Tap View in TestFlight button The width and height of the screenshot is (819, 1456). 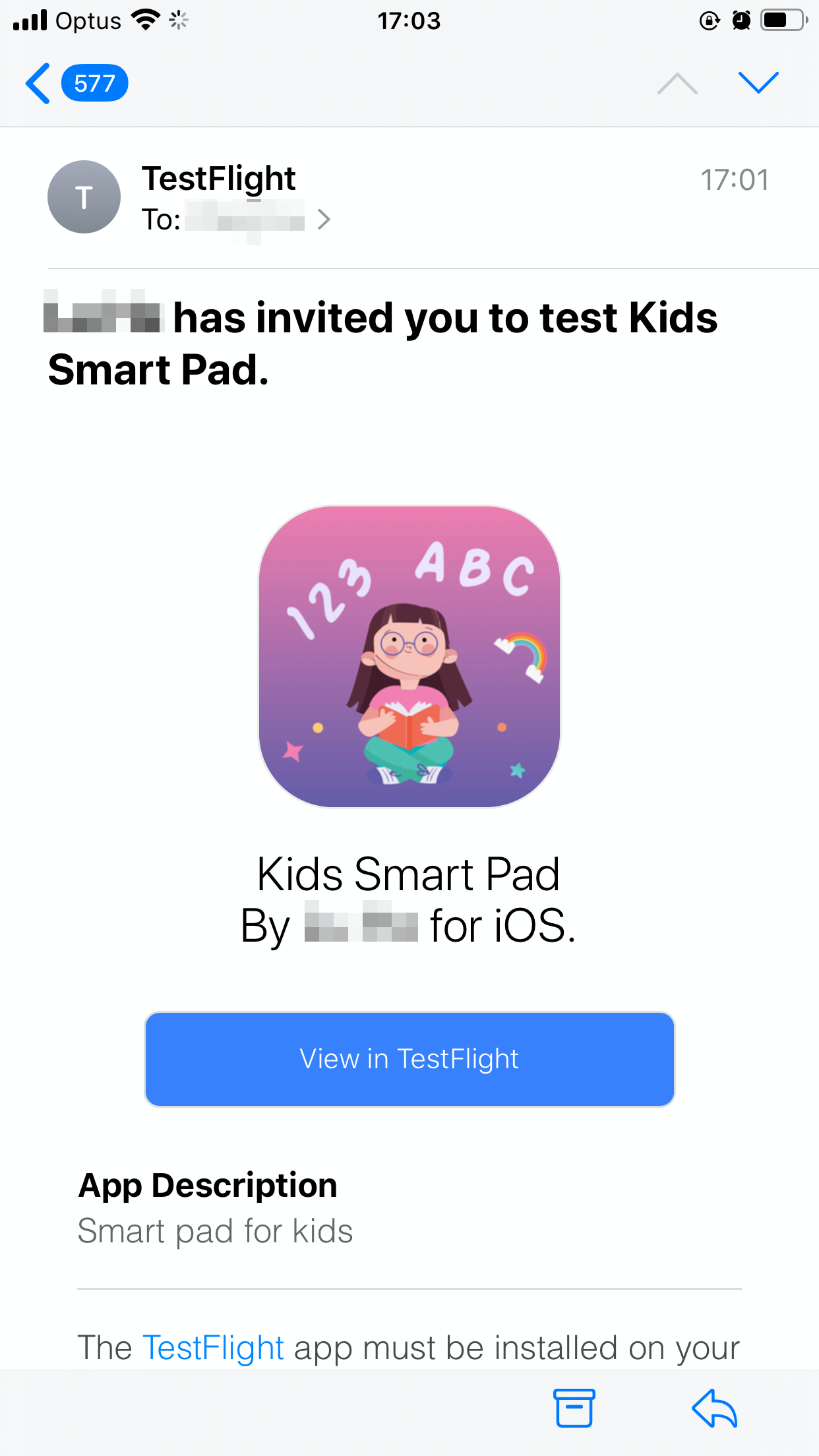coord(409,1059)
